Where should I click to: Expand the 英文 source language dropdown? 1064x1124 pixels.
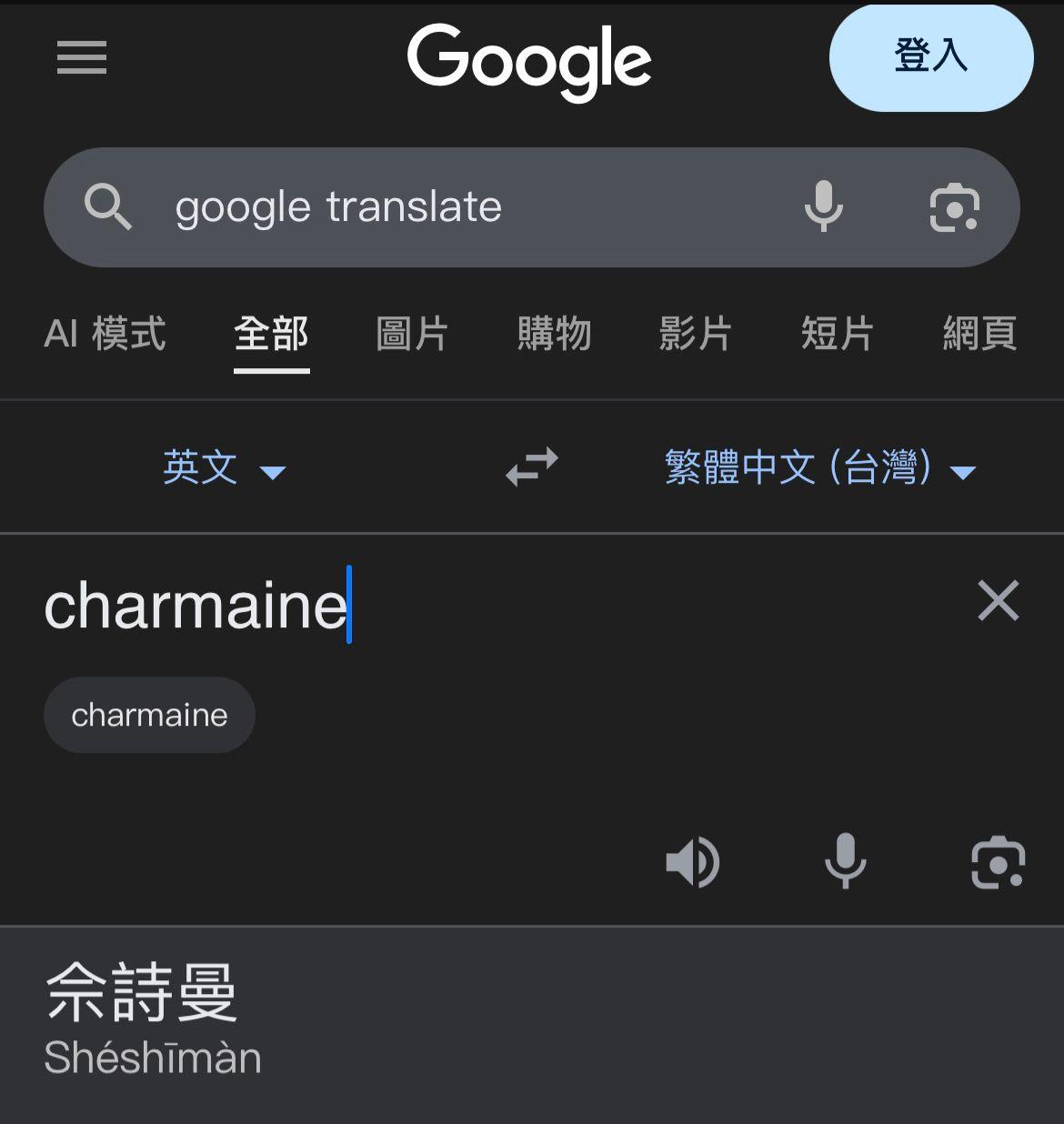point(224,468)
